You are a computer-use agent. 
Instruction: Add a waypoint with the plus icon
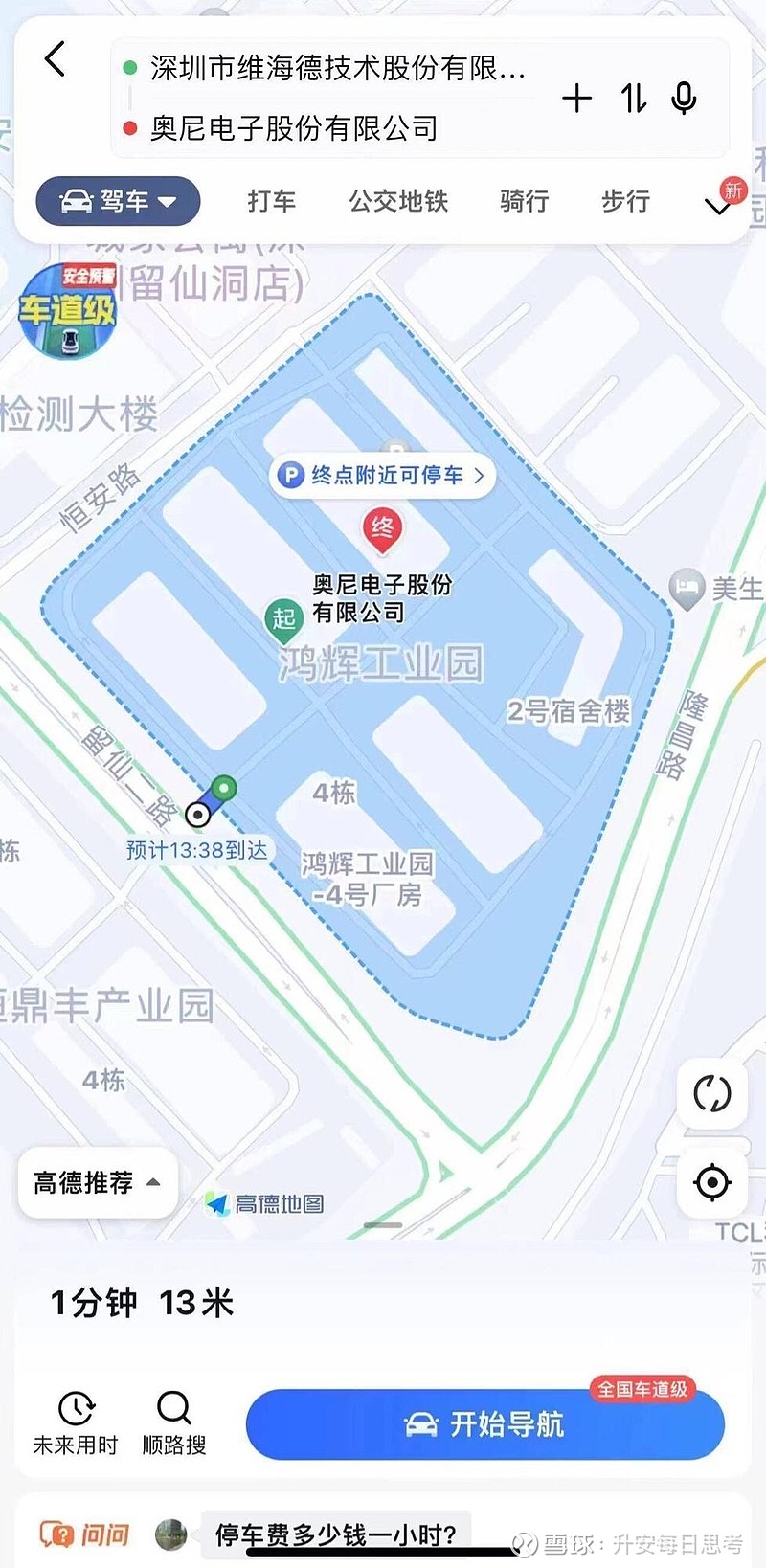coord(576,98)
